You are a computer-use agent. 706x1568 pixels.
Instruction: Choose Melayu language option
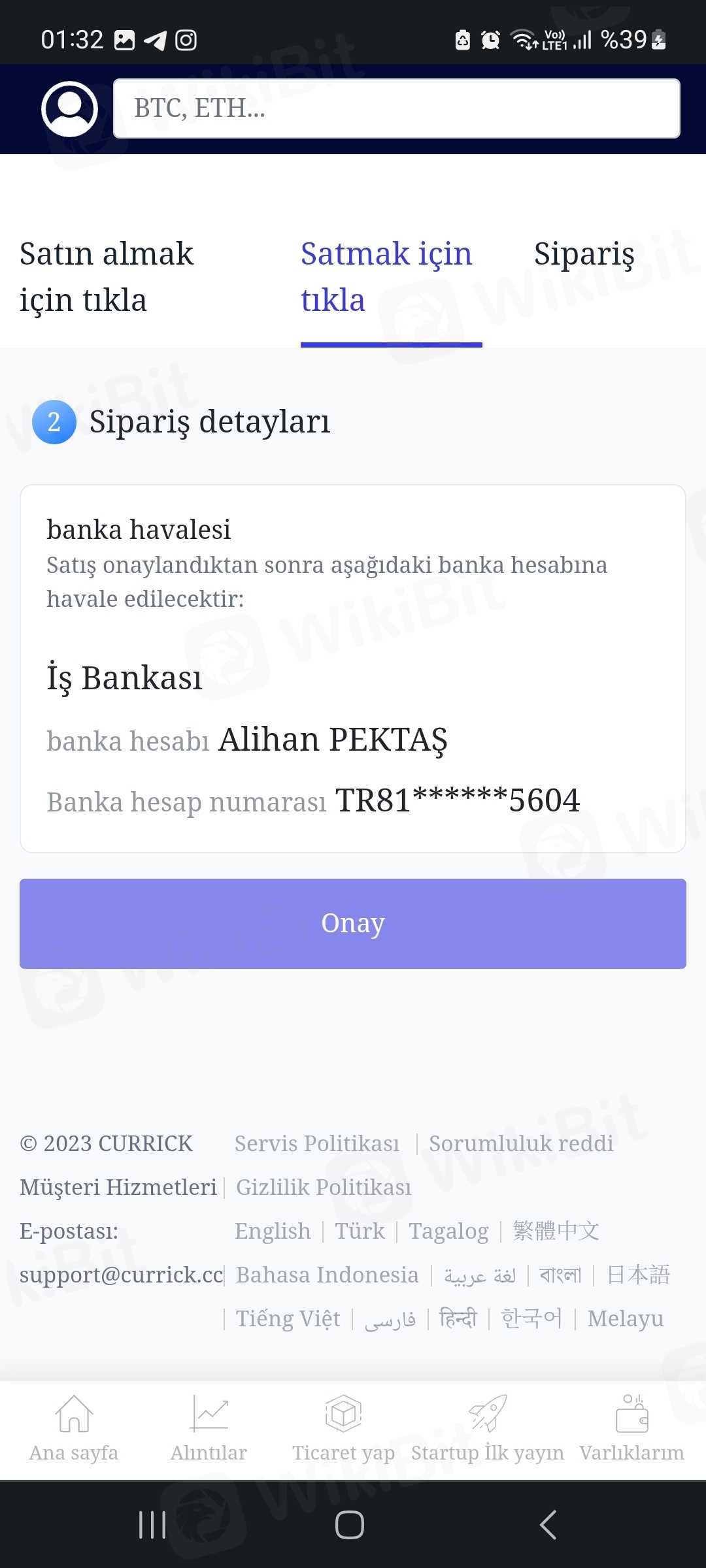click(x=625, y=1318)
